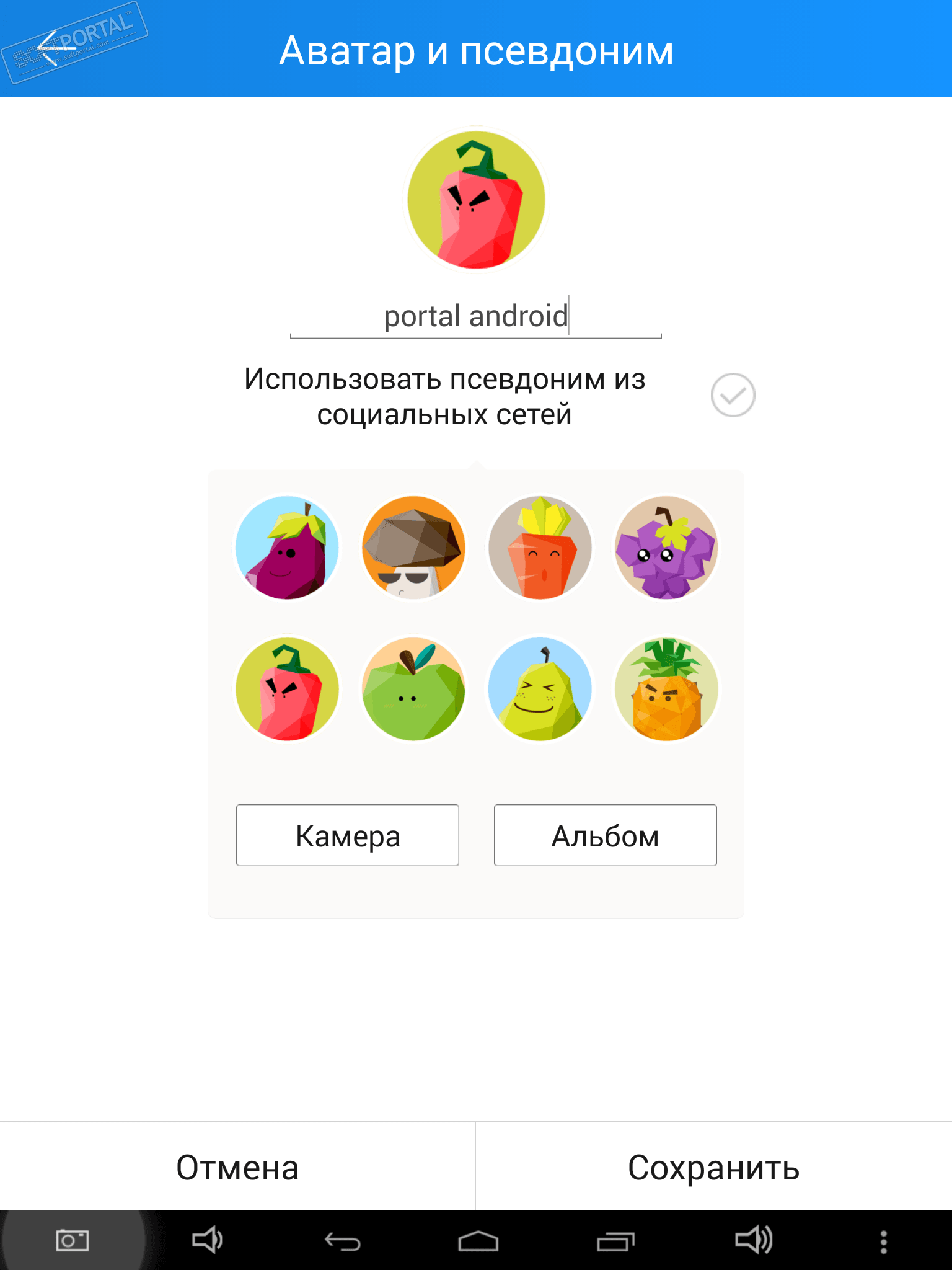Choose the red pepper avatar in the grid
The width and height of the screenshot is (952, 1270).
287,689
